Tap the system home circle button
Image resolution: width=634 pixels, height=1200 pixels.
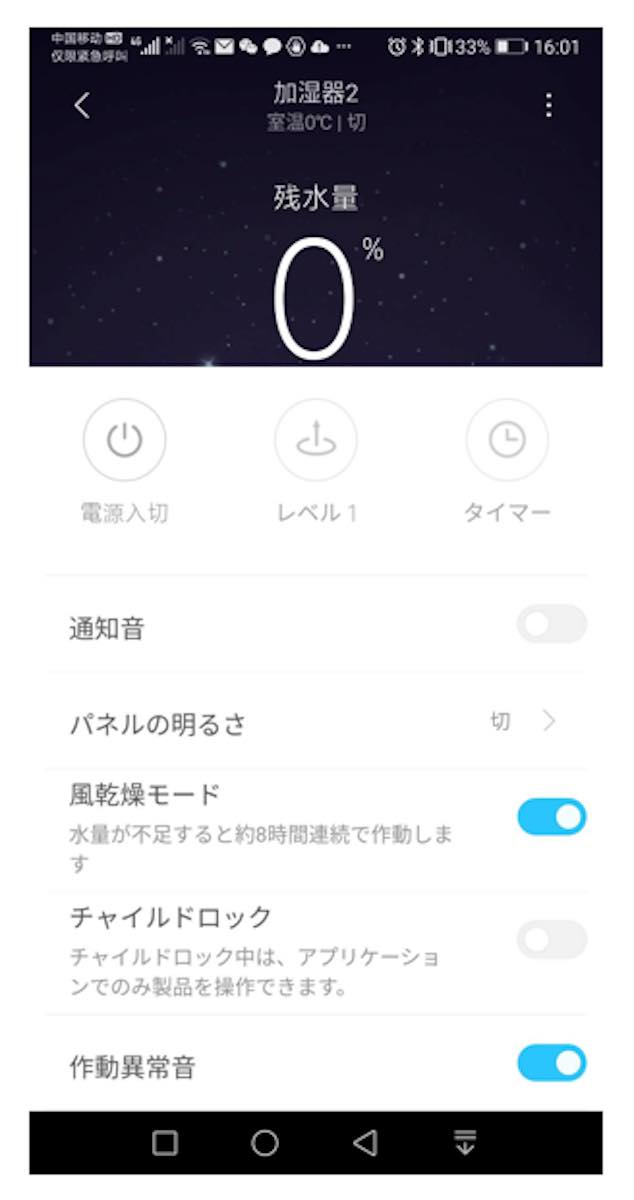265,1143
